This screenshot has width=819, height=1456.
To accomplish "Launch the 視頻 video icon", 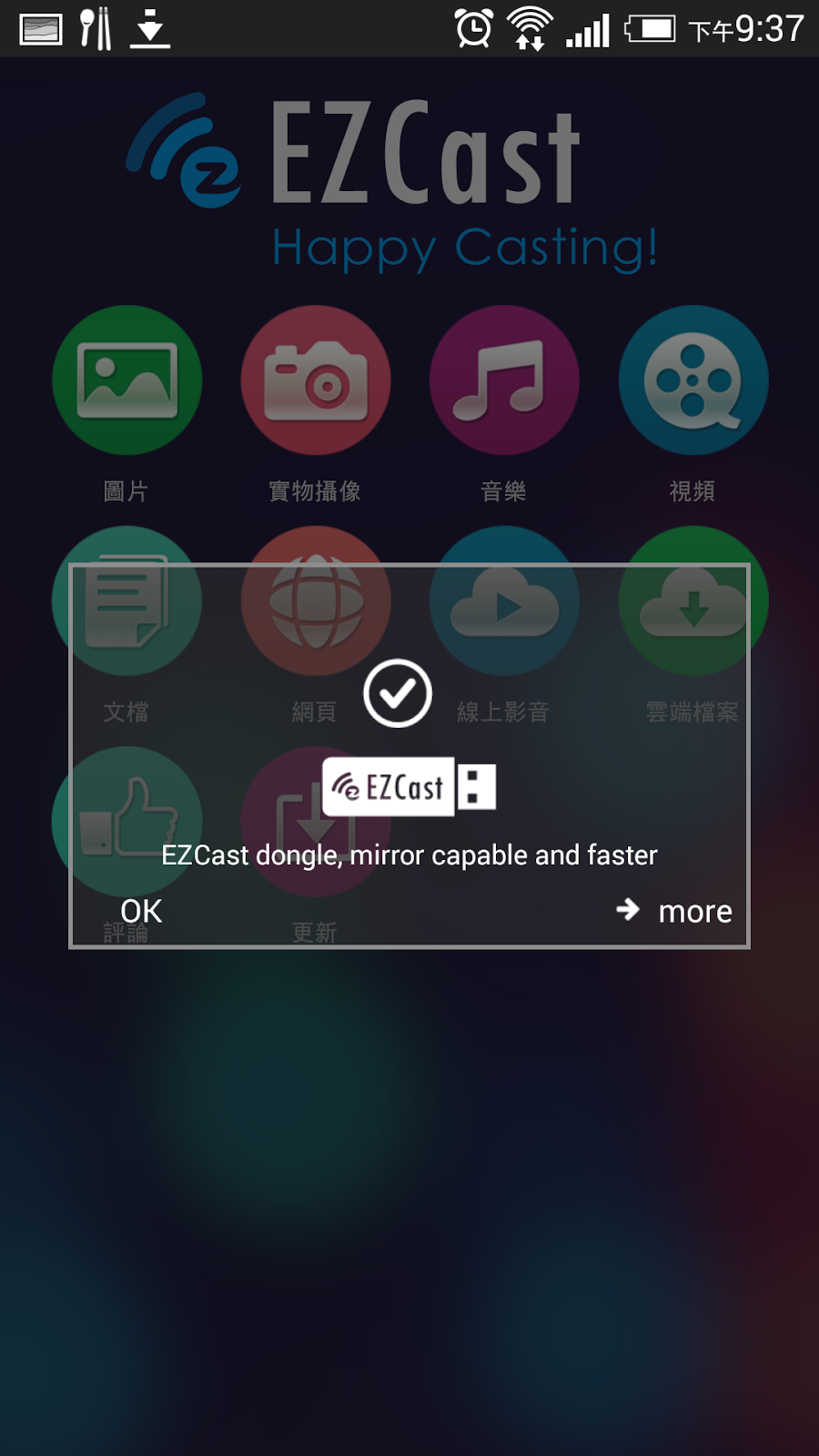I will point(693,380).
